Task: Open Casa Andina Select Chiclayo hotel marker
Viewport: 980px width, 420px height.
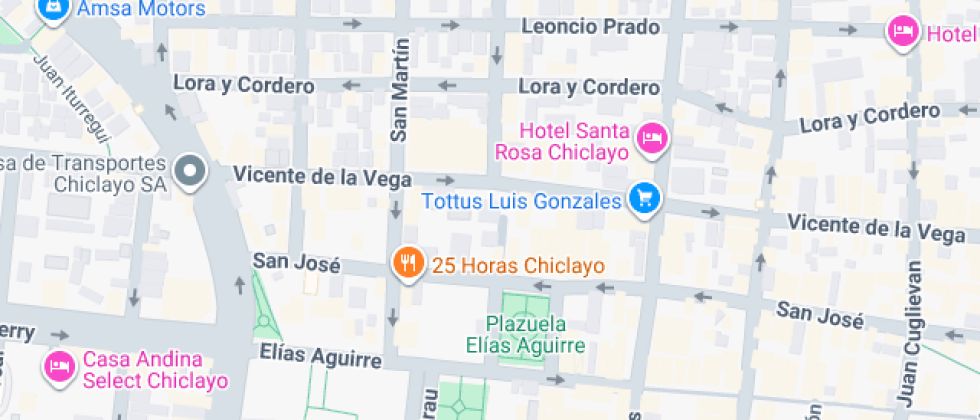Action: click(59, 366)
